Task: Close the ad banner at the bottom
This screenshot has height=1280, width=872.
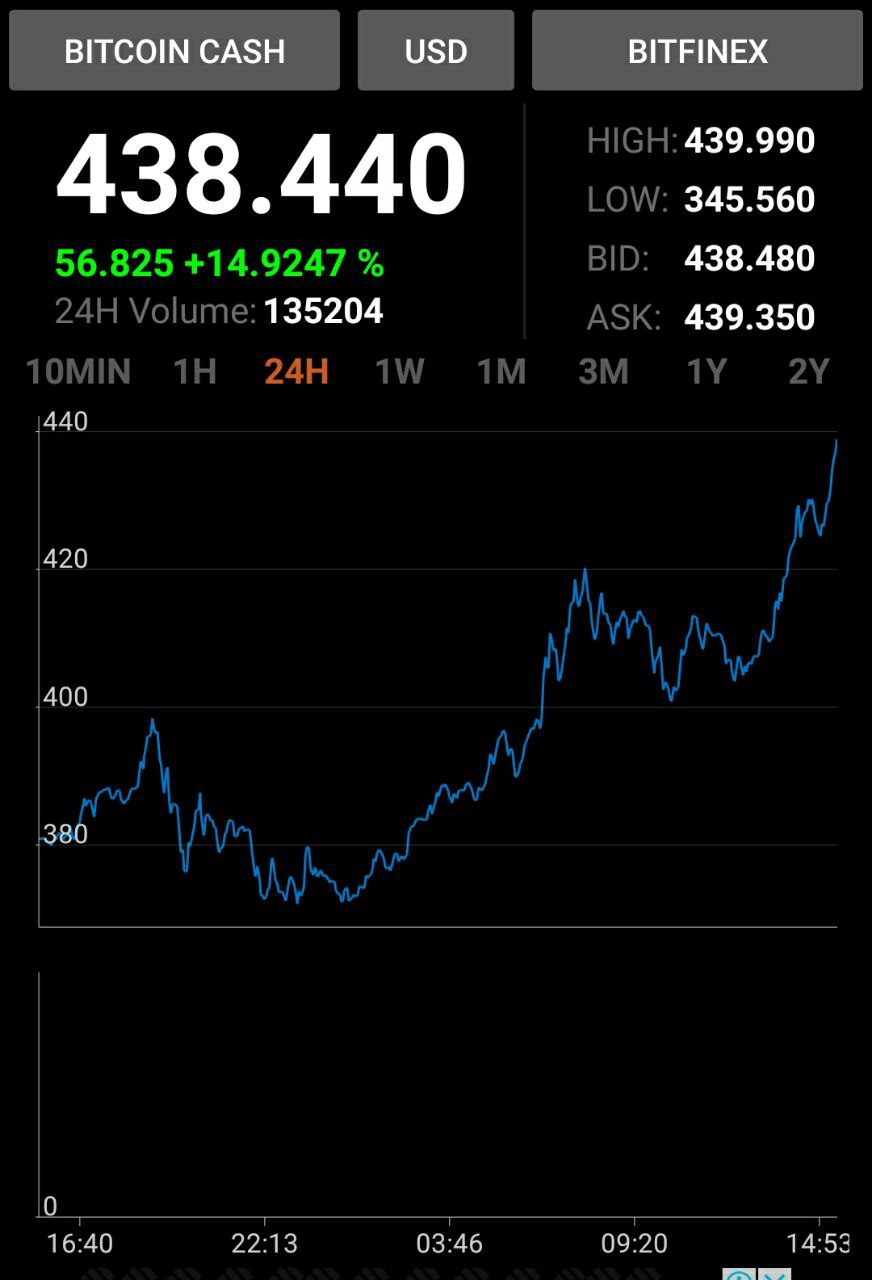Action: (774, 1274)
